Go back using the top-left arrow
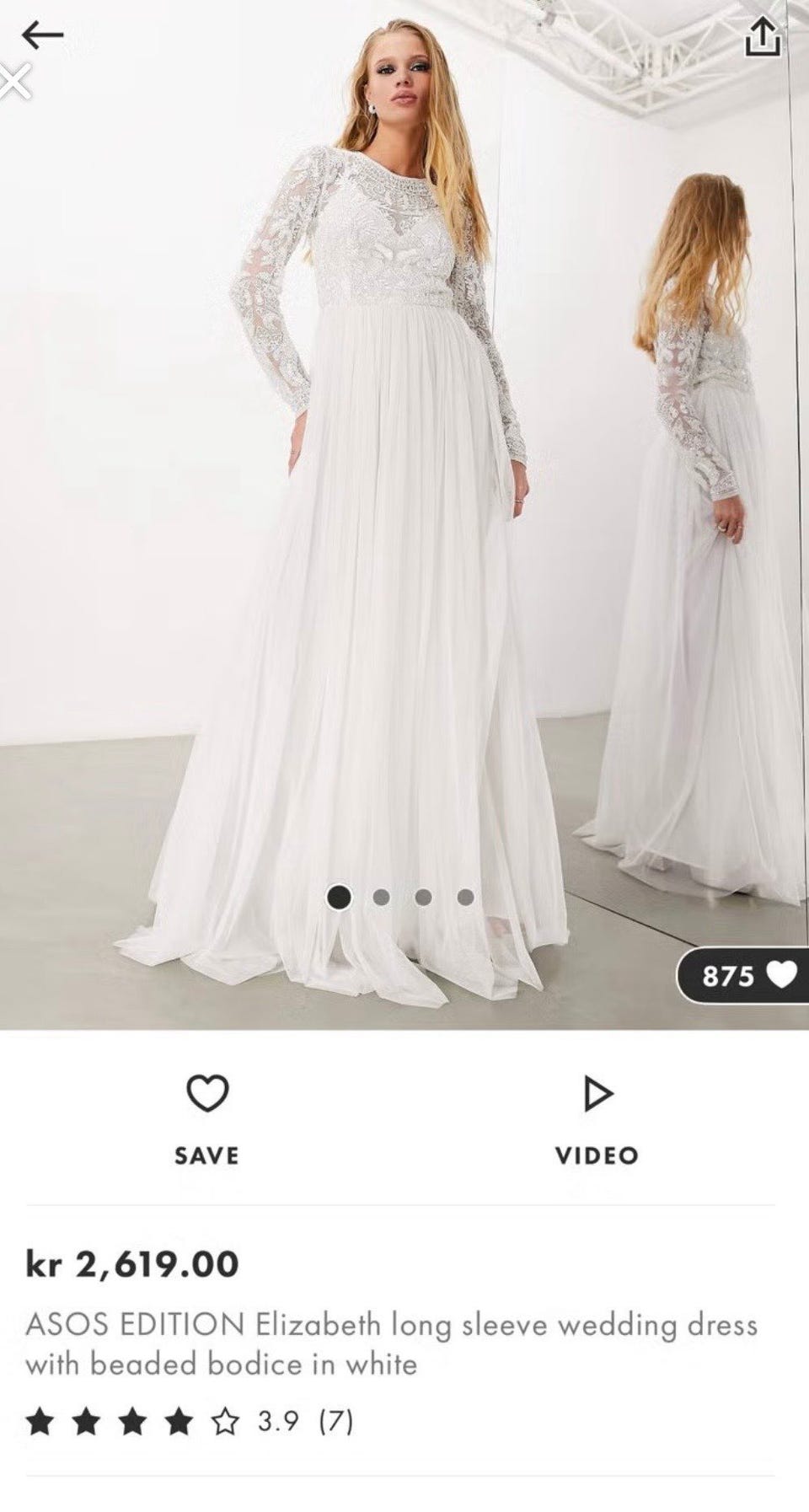This screenshot has width=809, height=1512. click(x=42, y=35)
